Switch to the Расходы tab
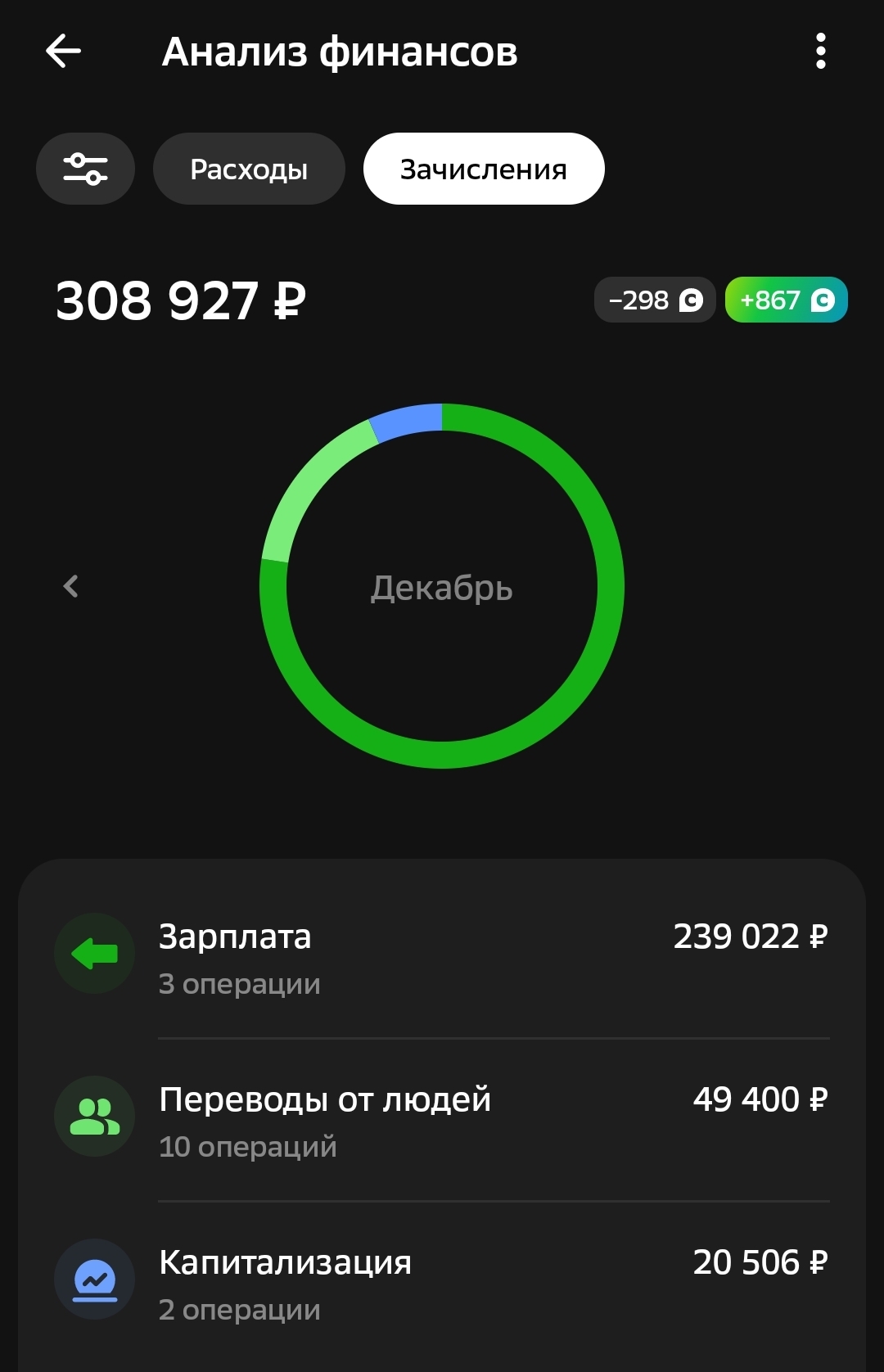 [x=249, y=169]
